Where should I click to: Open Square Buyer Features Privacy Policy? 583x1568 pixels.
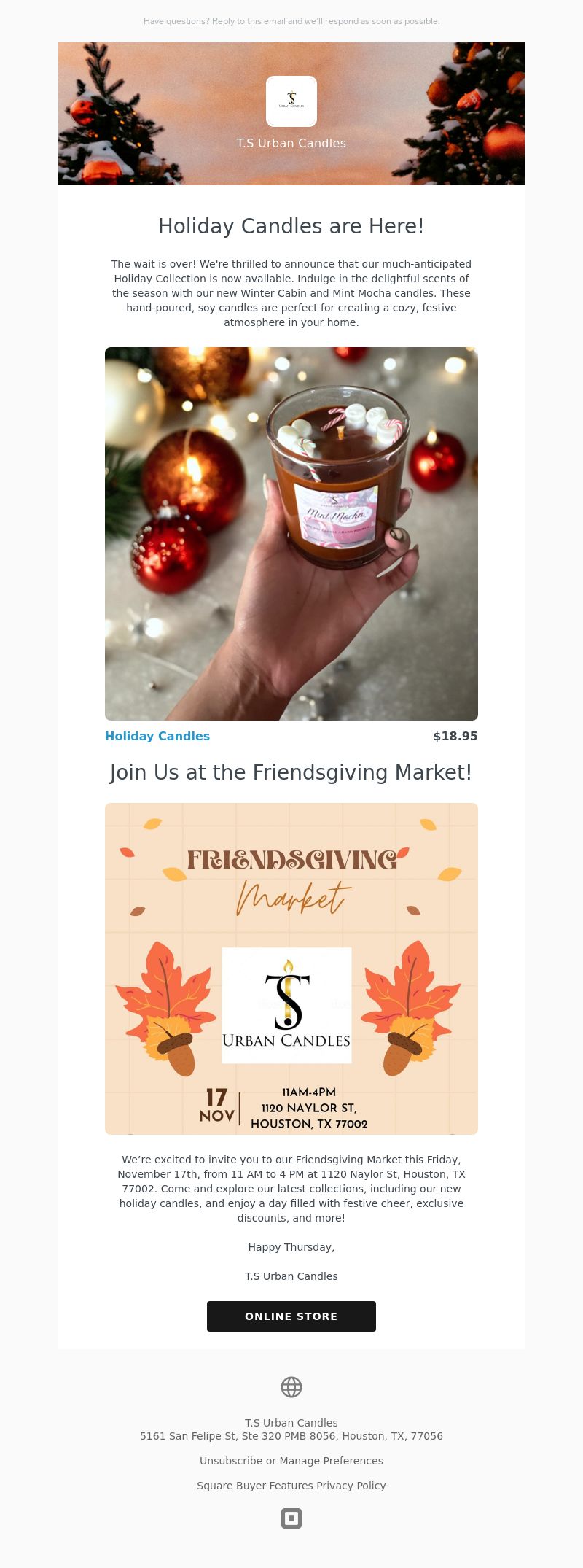coord(291,1486)
